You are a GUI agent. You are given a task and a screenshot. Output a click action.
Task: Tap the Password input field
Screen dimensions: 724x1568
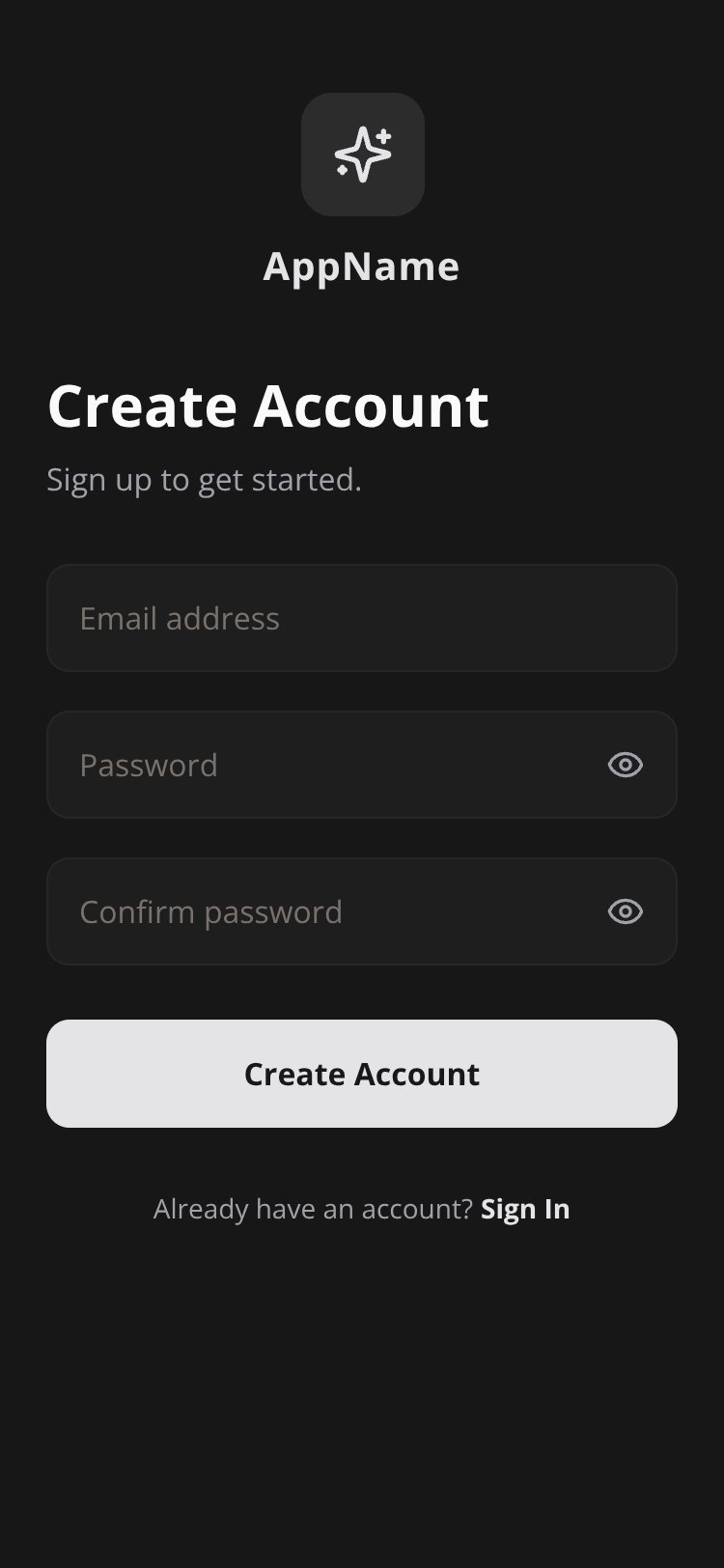click(x=362, y=765)
